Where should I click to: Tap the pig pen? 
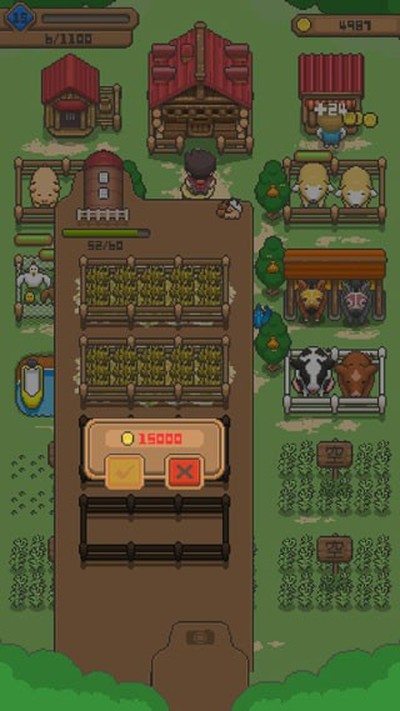pos(44,190)
